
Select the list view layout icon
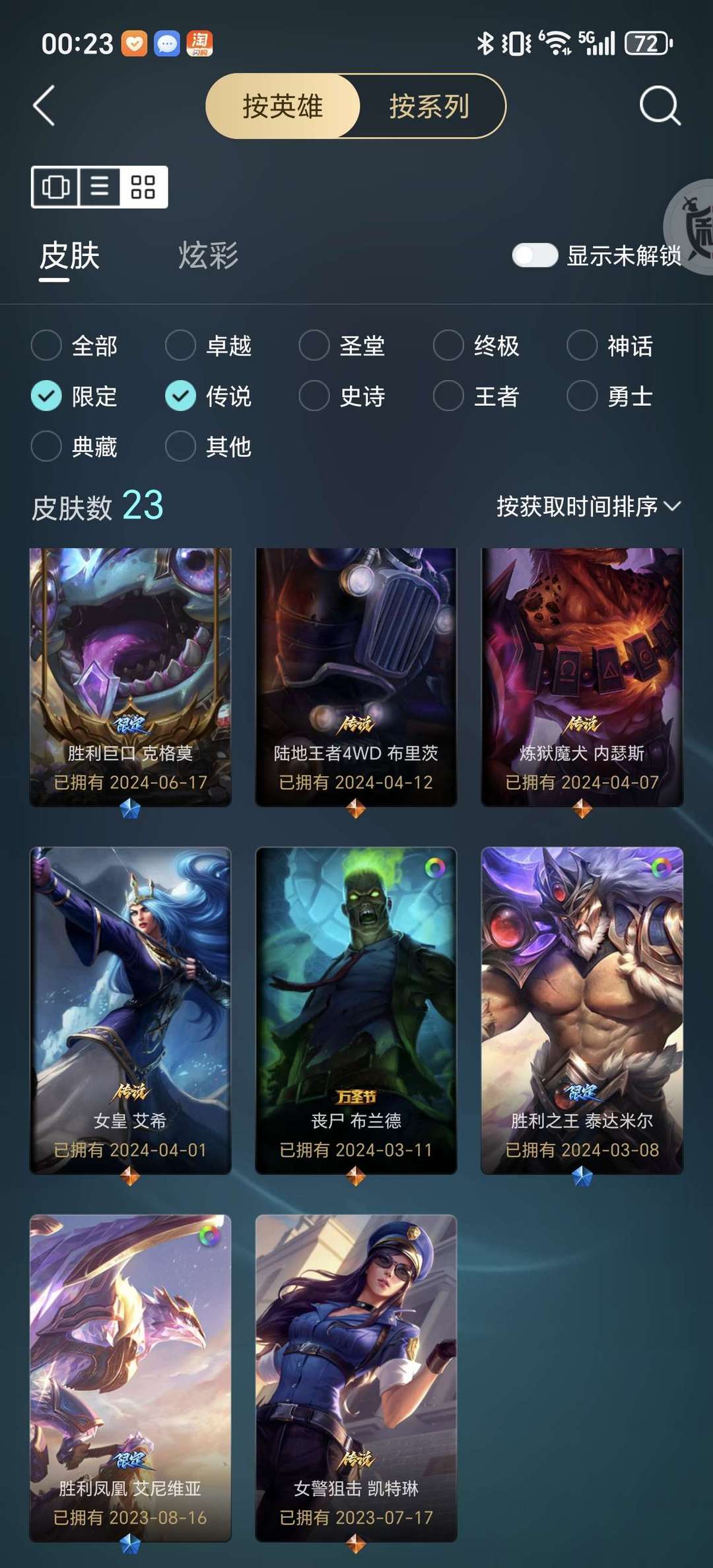[99, 187]
